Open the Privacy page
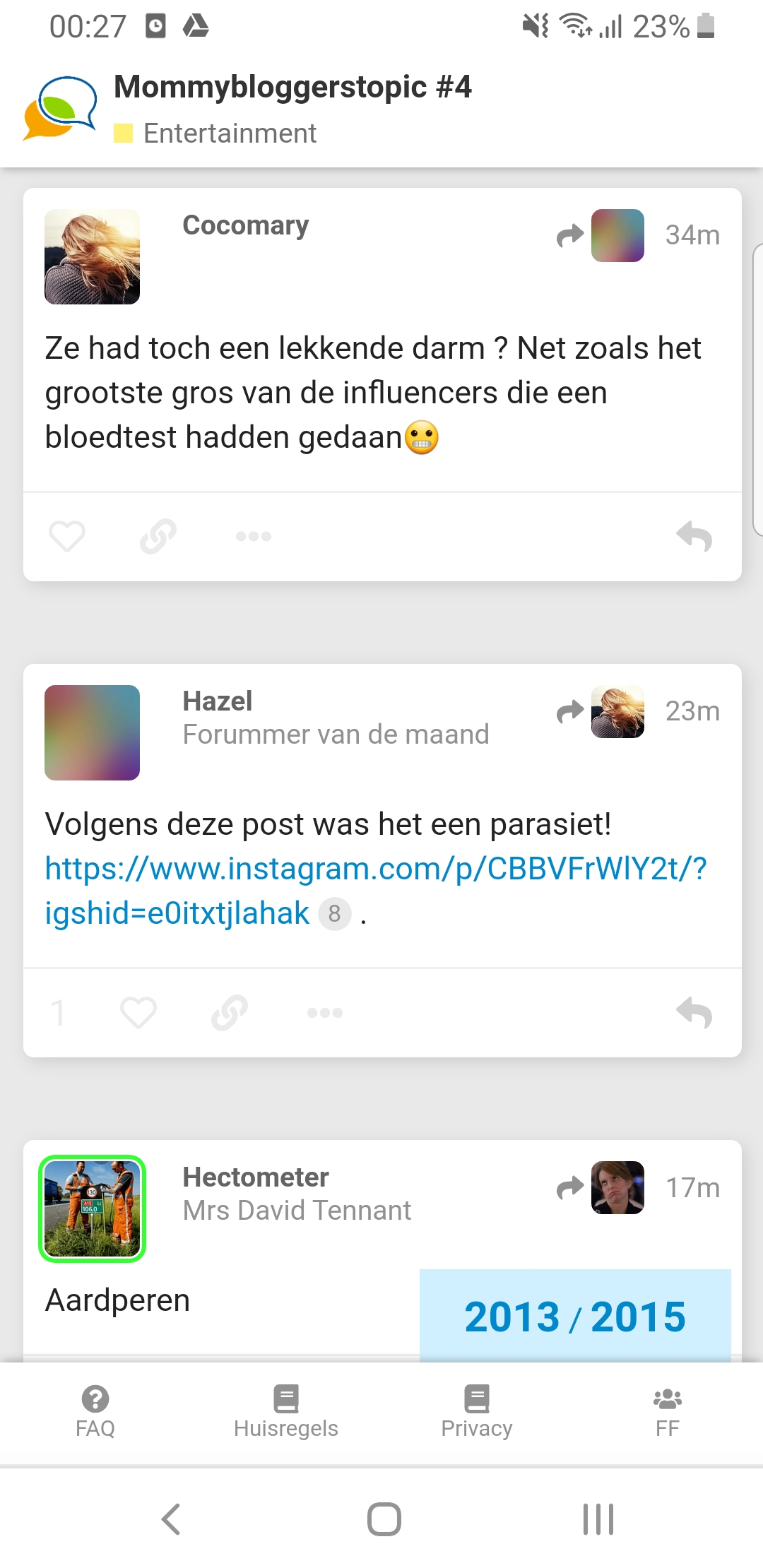 tap(477, 1412)
